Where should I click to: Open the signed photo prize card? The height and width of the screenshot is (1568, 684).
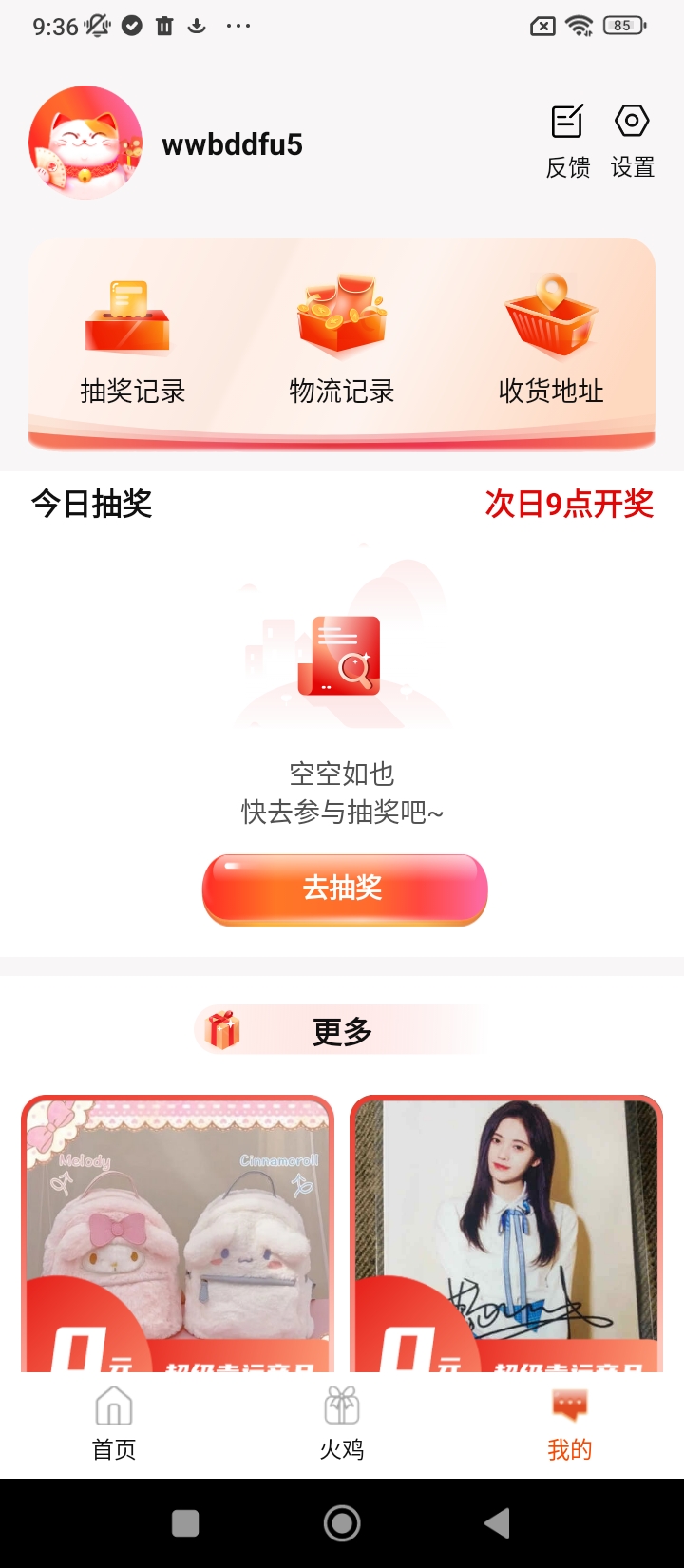click(505, 1233)
